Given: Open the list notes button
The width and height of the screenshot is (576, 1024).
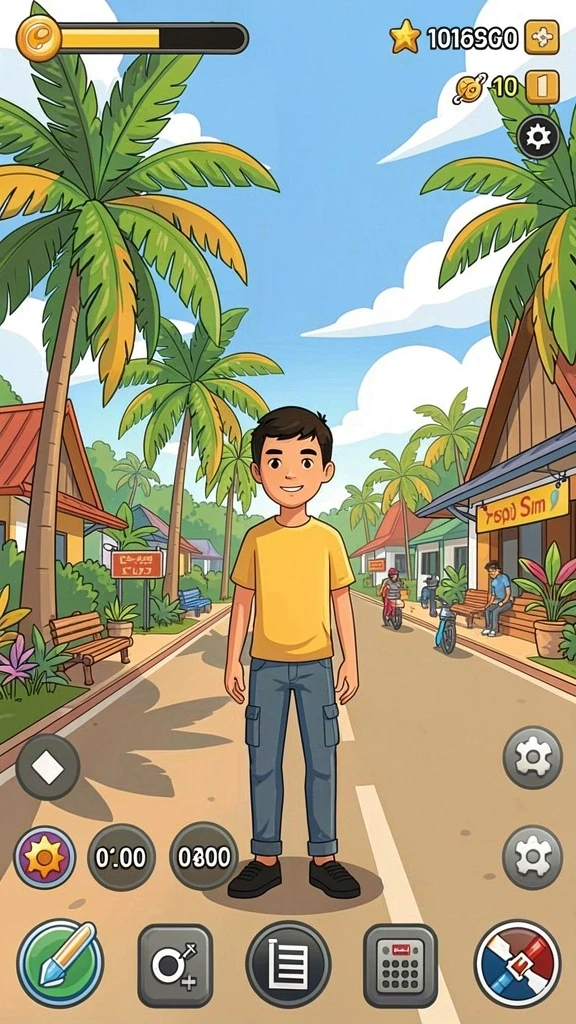Looking at the screenshot, I should click(x=288, y=964).
